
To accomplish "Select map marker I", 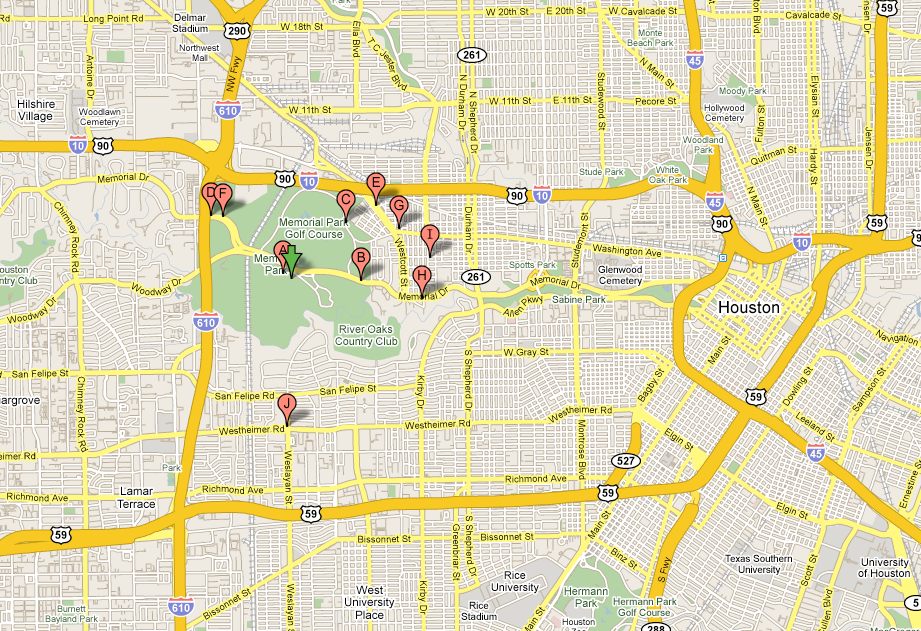I will [429, 236].
